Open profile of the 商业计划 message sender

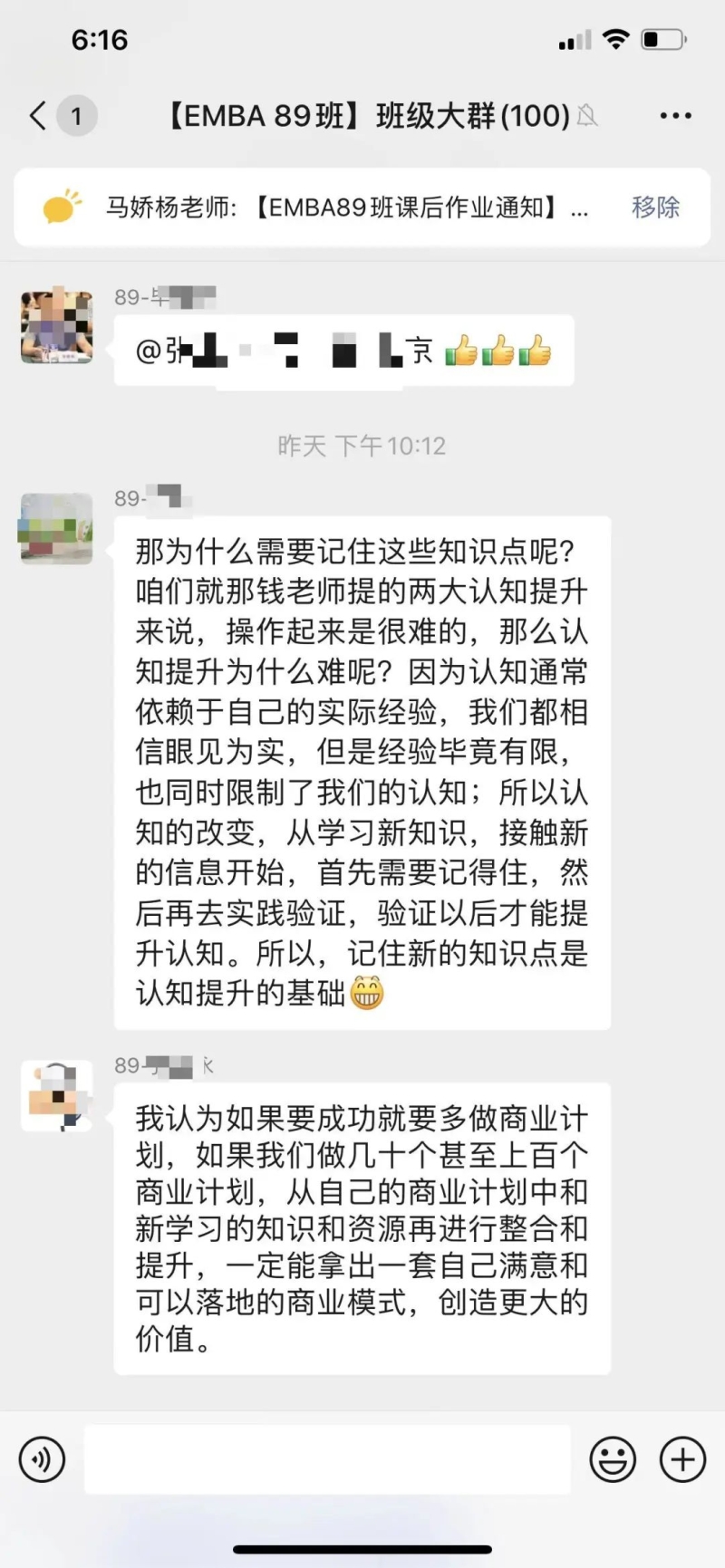tap(57, 1095)
